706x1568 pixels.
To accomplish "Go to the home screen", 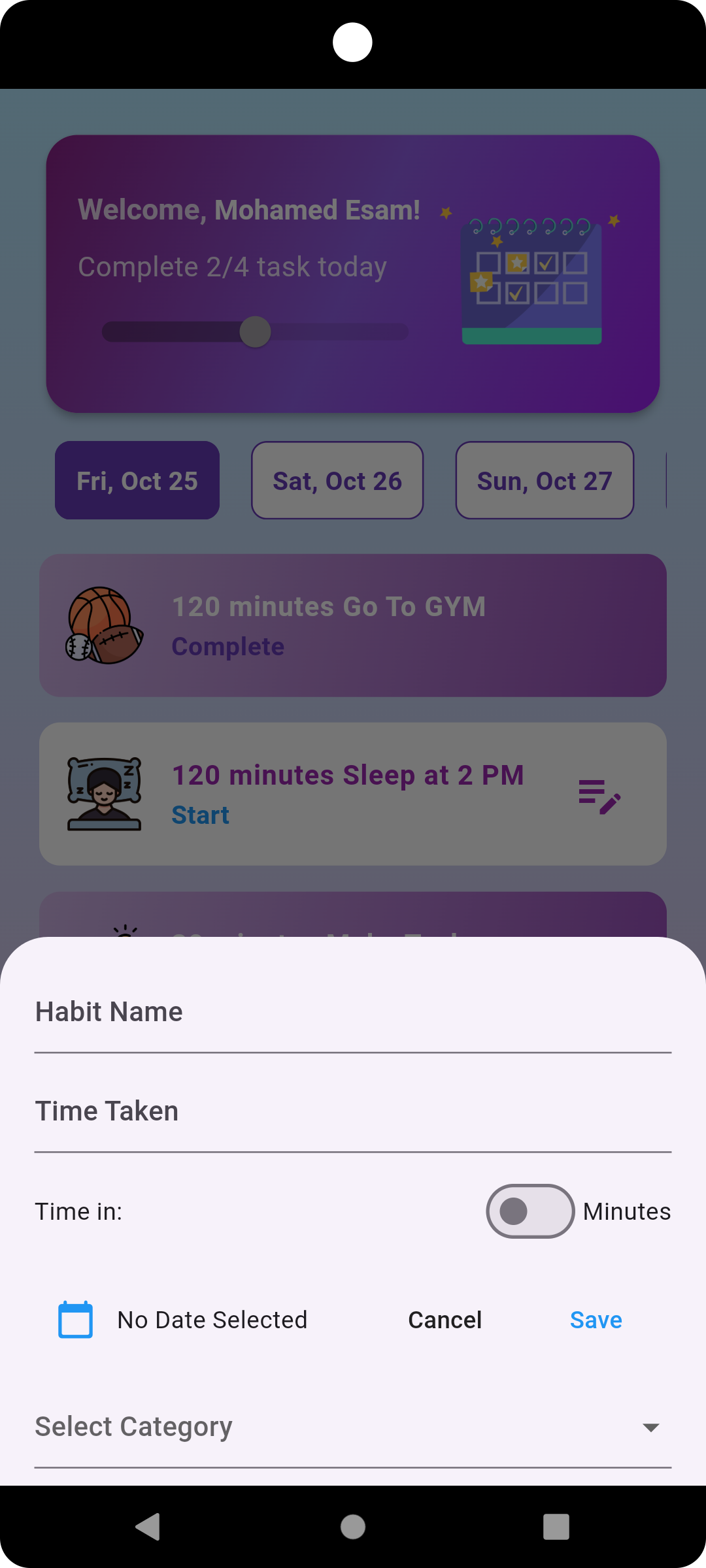I will [x=353, y=1527].
